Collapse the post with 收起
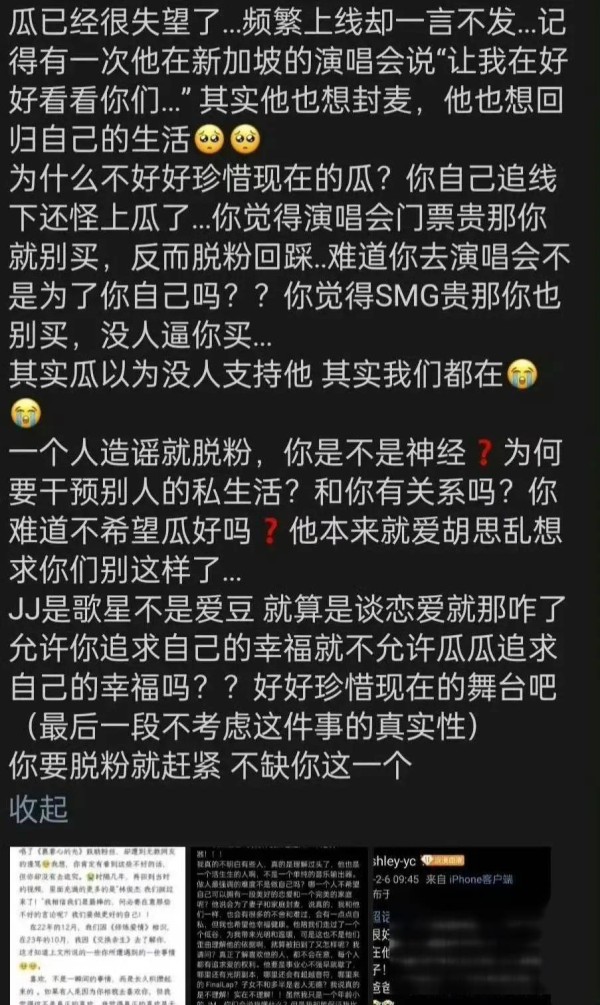This screenshot has height=1005, width=600. pyautogui.click(x=38, y=809)
